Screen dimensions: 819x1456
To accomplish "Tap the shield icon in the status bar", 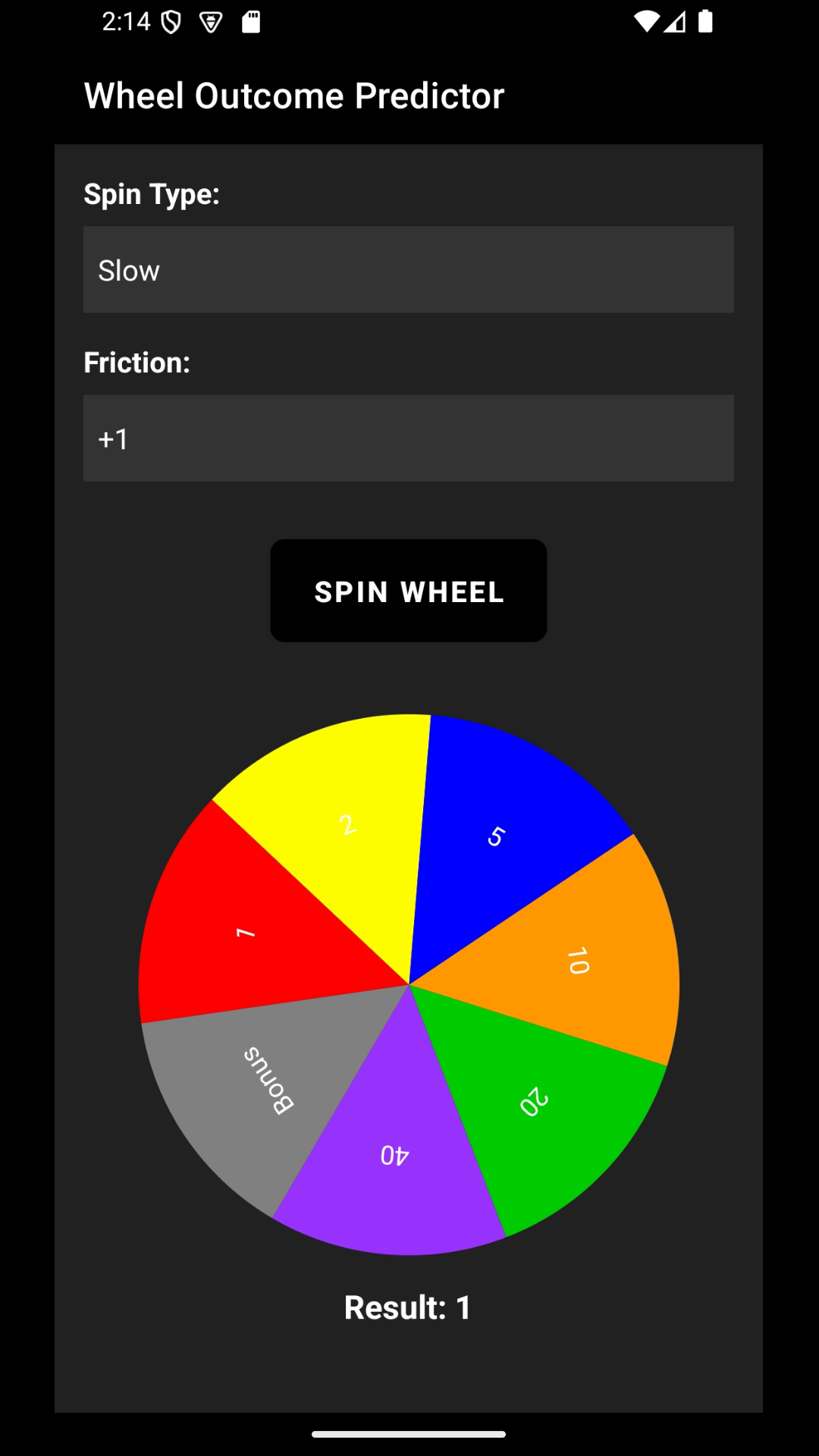I will [x=171, y=21].
